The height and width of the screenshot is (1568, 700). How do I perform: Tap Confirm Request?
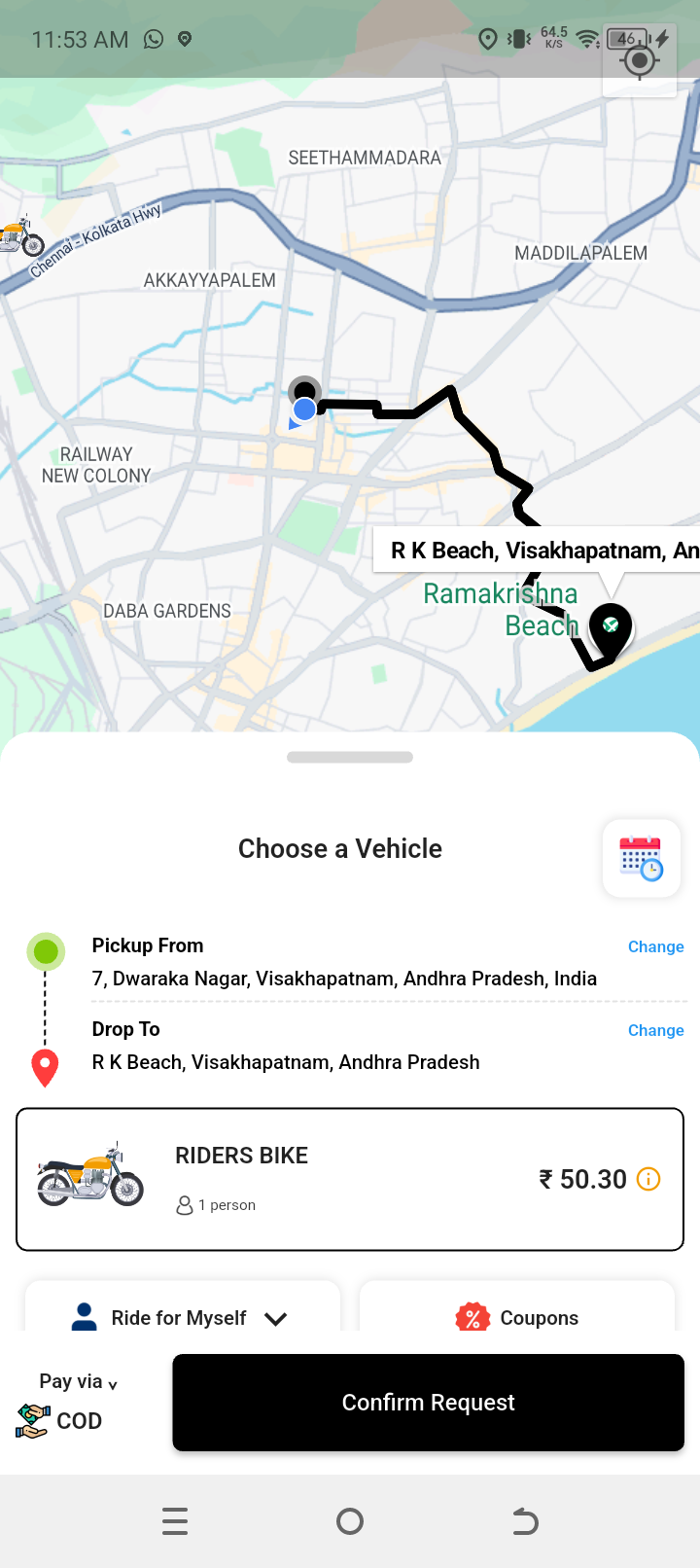(x=428, y=1402)
